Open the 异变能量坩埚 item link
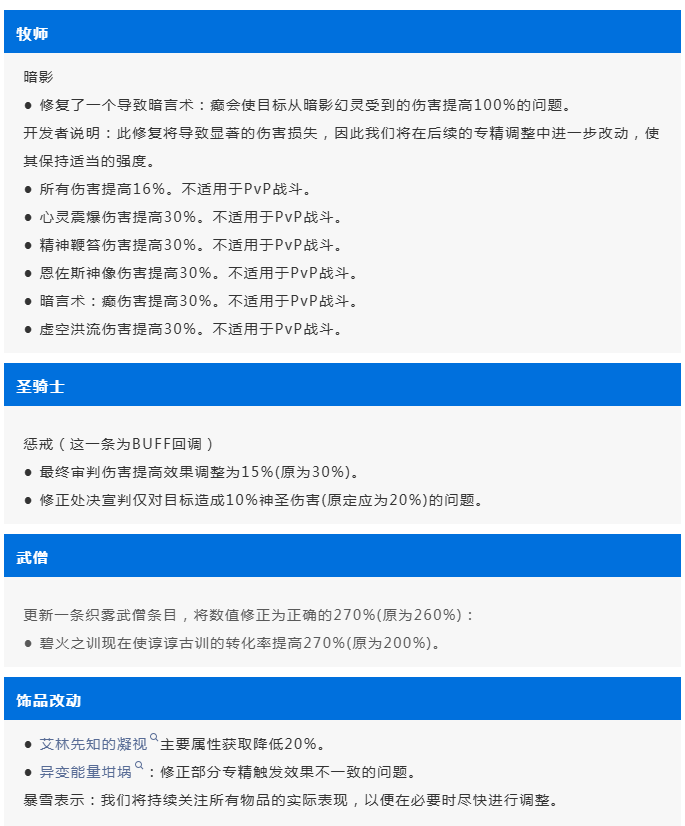The width and height of the screenshot is (685, 826). coord(86,772)
